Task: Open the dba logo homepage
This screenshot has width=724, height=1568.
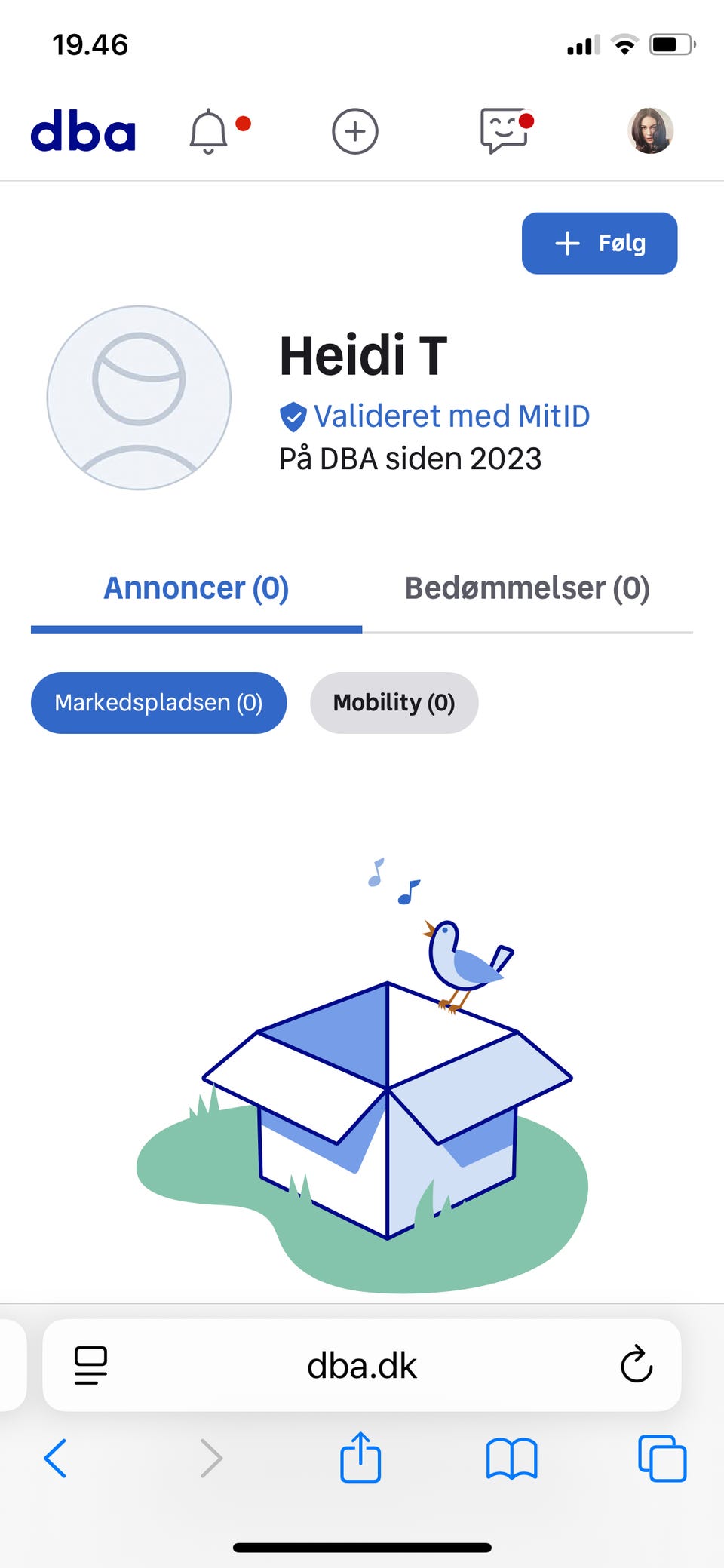Action: (x=84, y=130)
